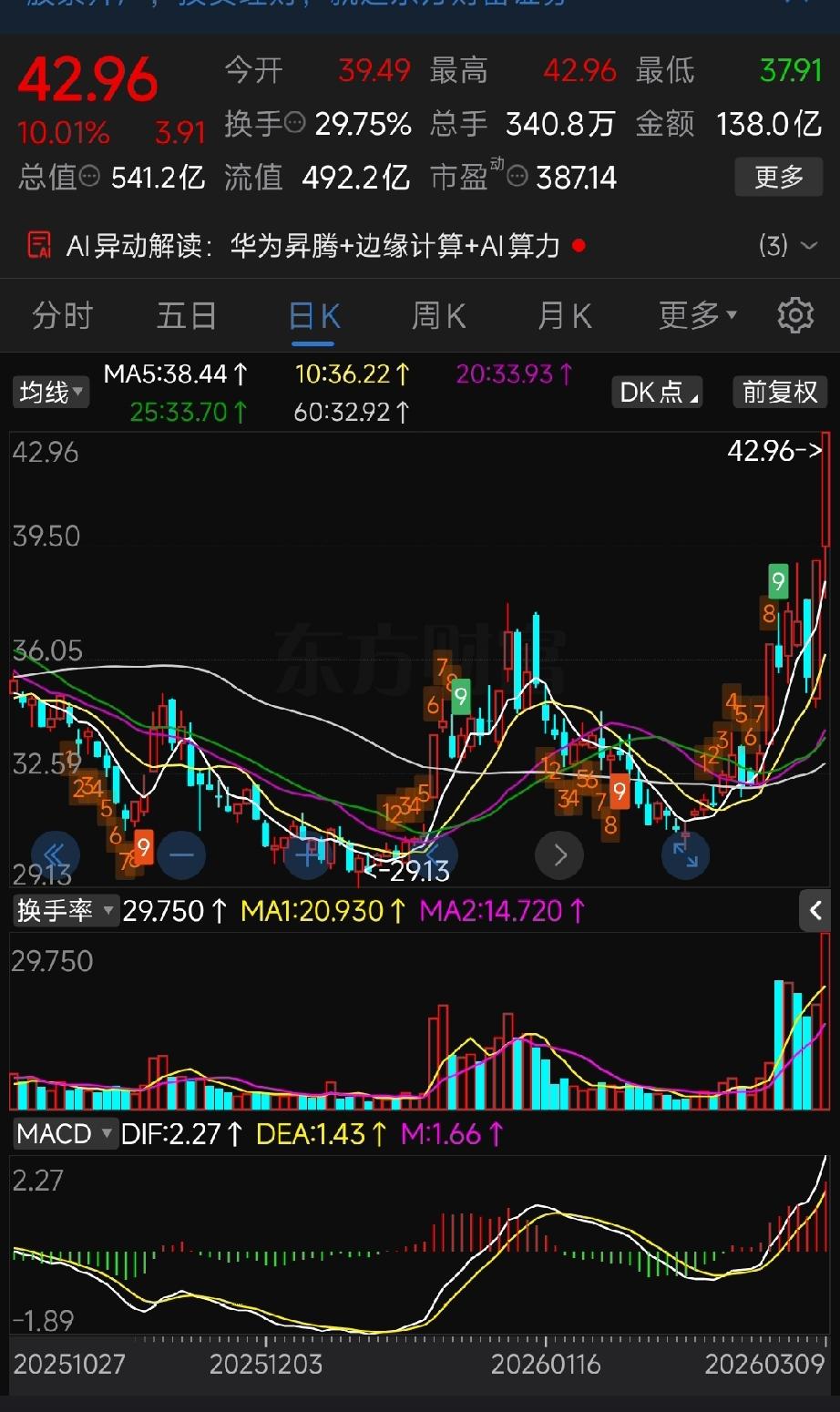
Task: Pan chart back with double-left-arrow icon
Action: (x=56, y=854)
